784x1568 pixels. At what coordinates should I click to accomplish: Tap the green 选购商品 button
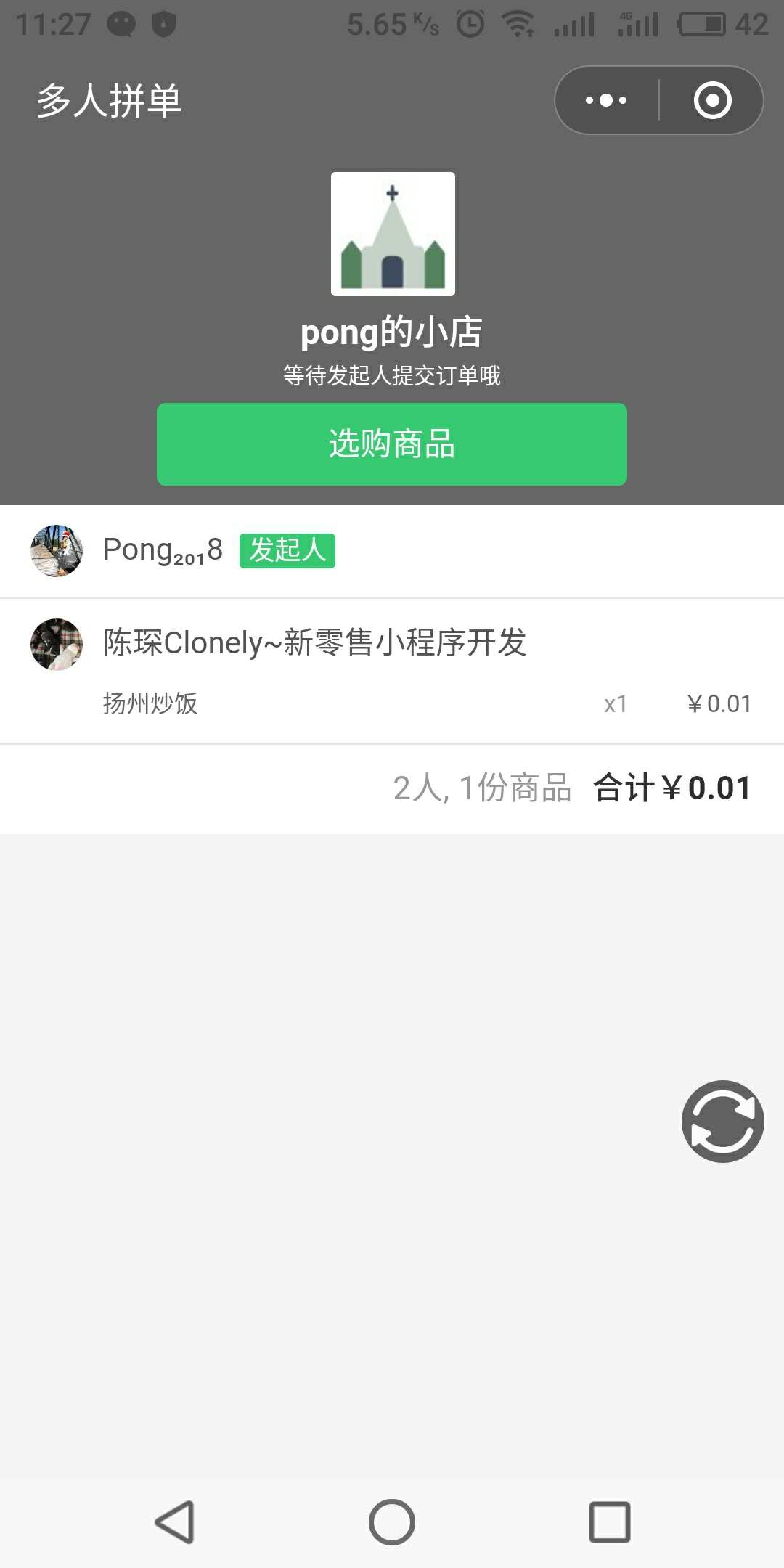pos(392,444)
